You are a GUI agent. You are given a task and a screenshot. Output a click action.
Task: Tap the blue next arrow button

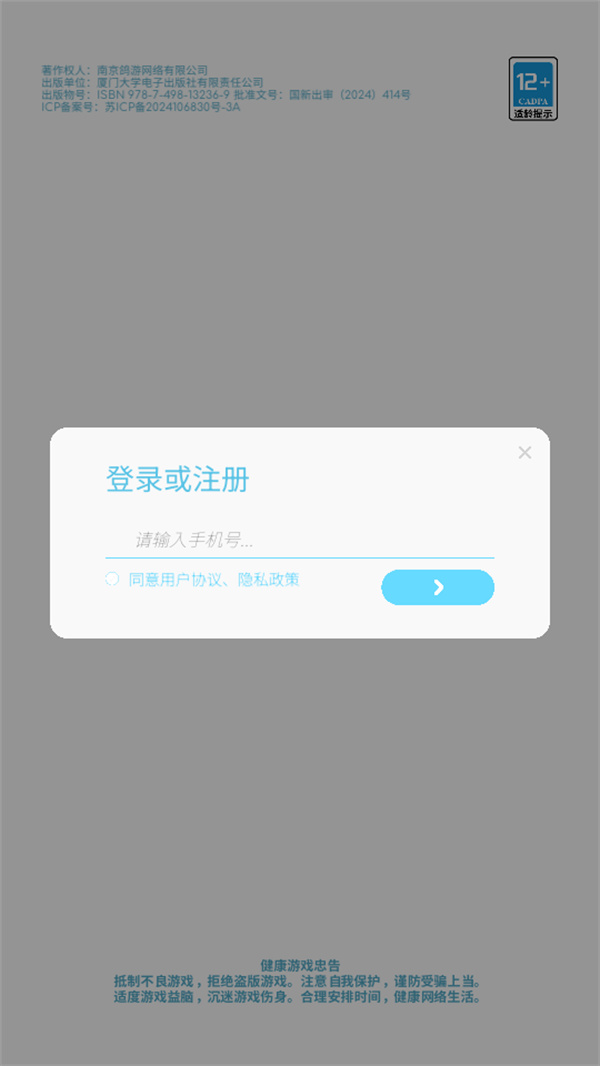(437, 587)
